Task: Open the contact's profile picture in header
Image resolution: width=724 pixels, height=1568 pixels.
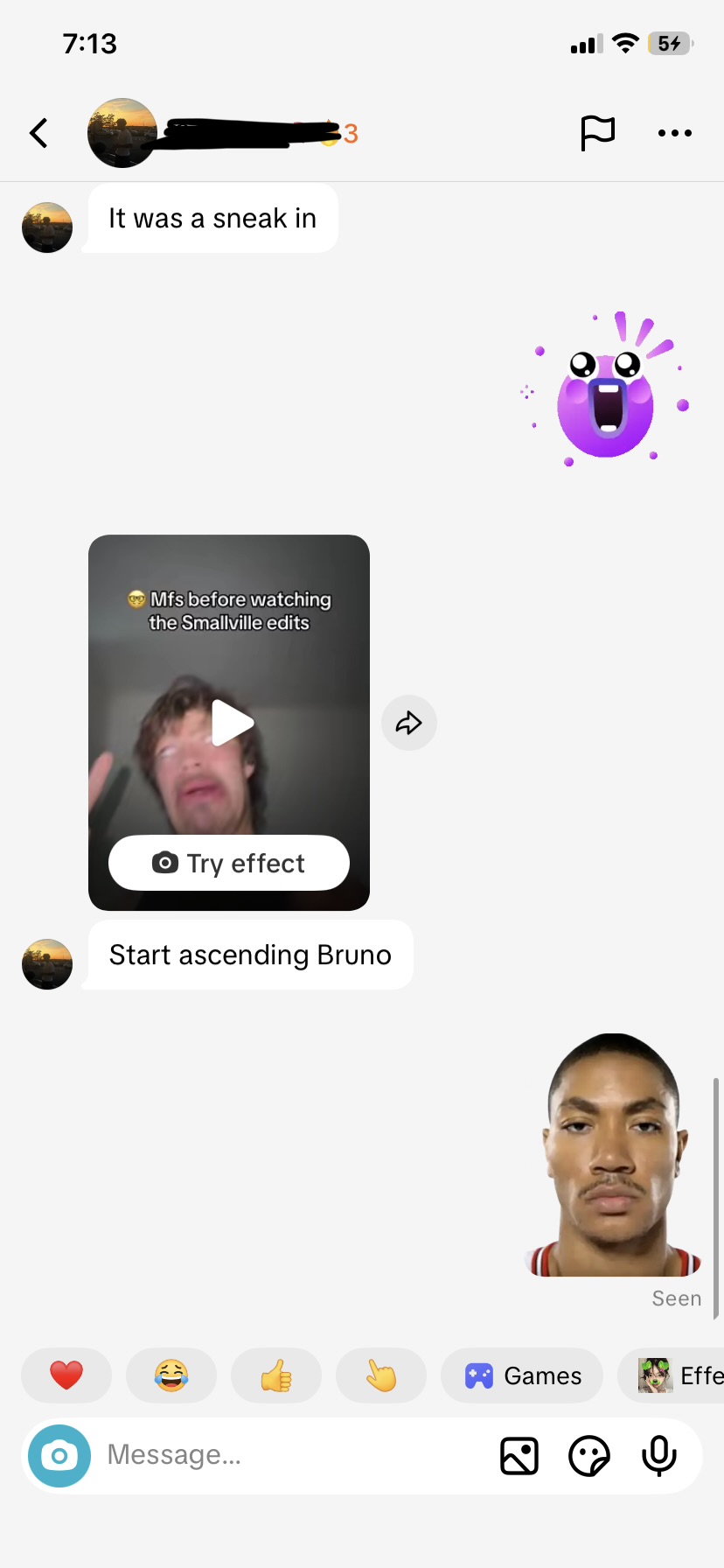Action: [x=122, y=133]
